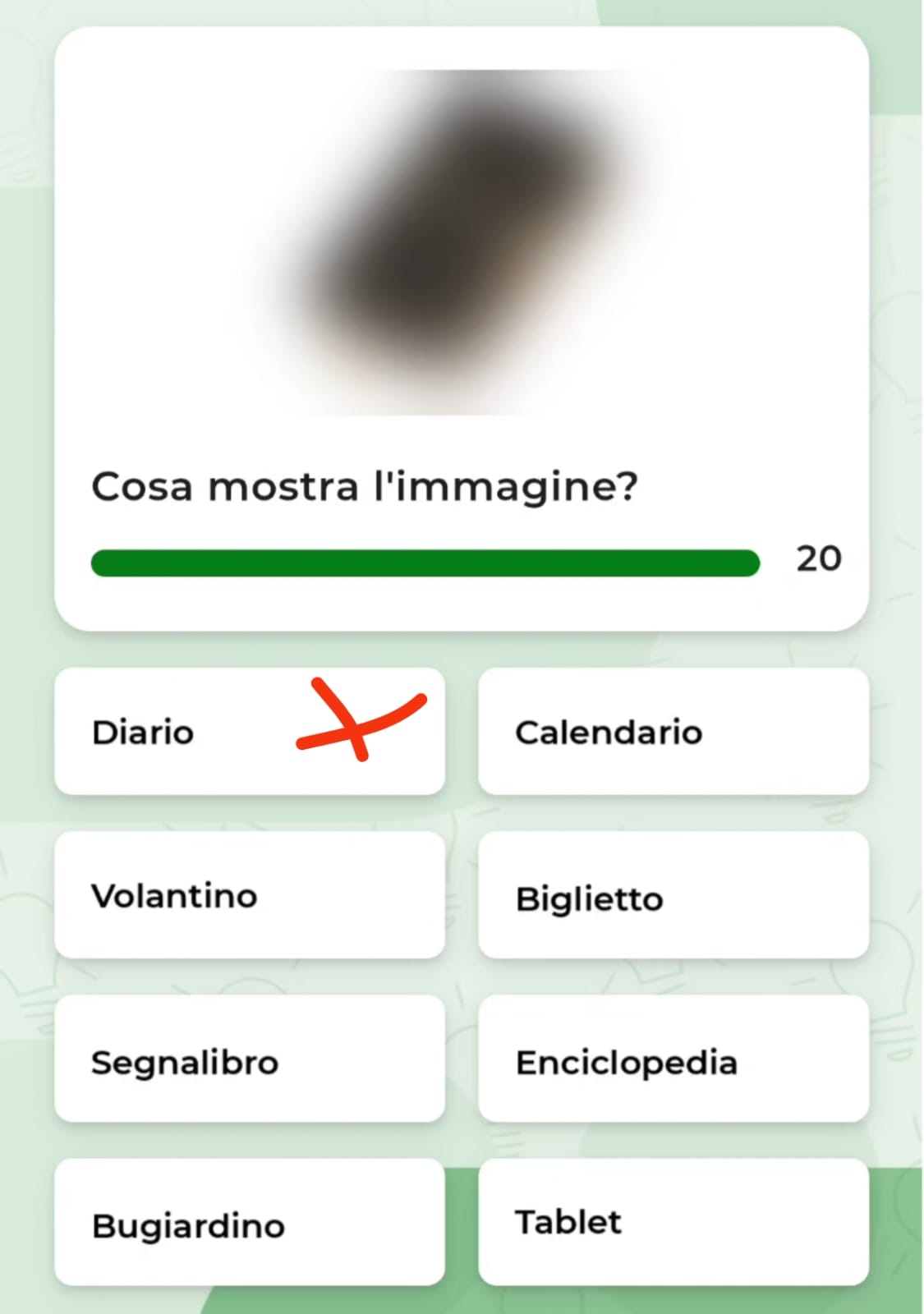This screenshot has width=924, height=1314.
Task: Answer with Biglietto
Action: (x=673, y=894)
